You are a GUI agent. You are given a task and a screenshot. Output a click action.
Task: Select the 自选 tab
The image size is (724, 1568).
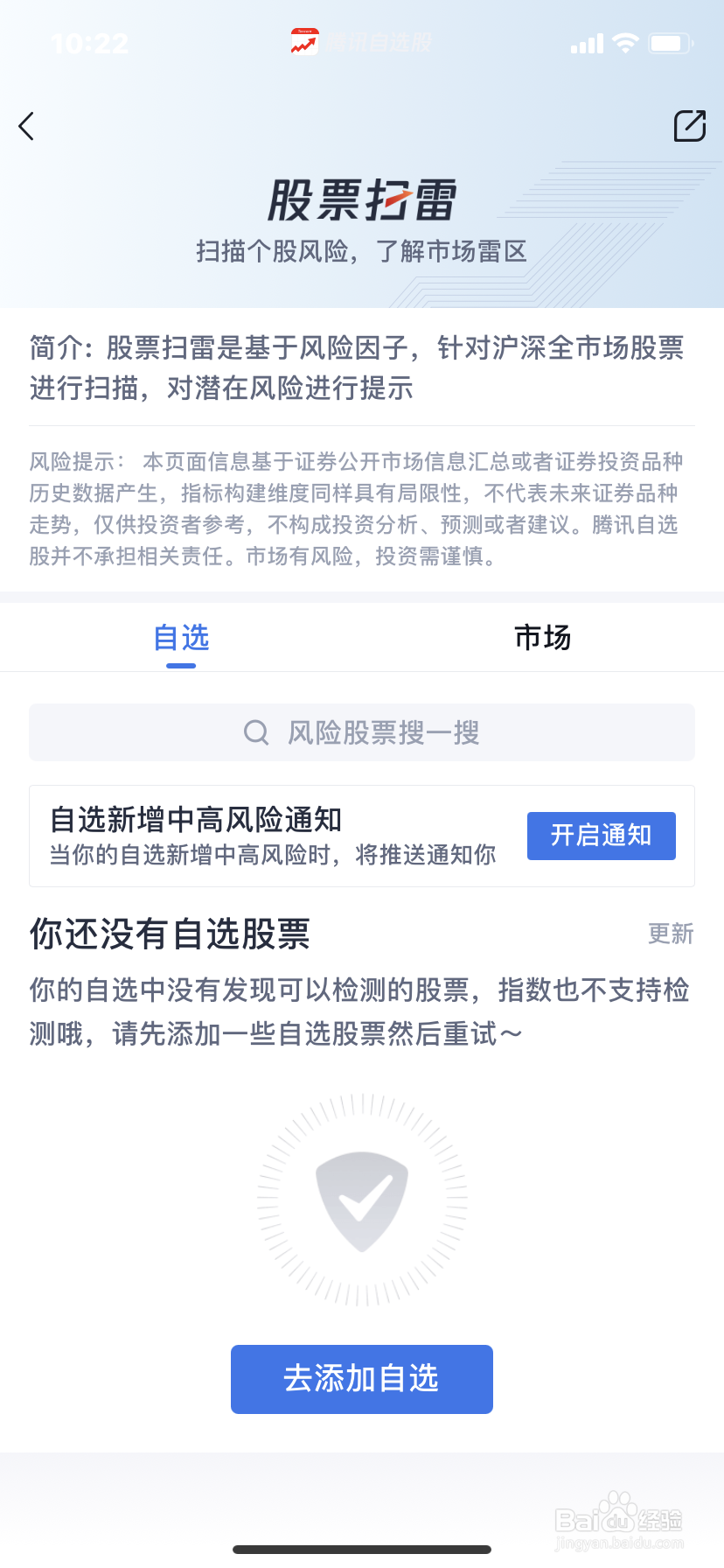tap(180, 638)
